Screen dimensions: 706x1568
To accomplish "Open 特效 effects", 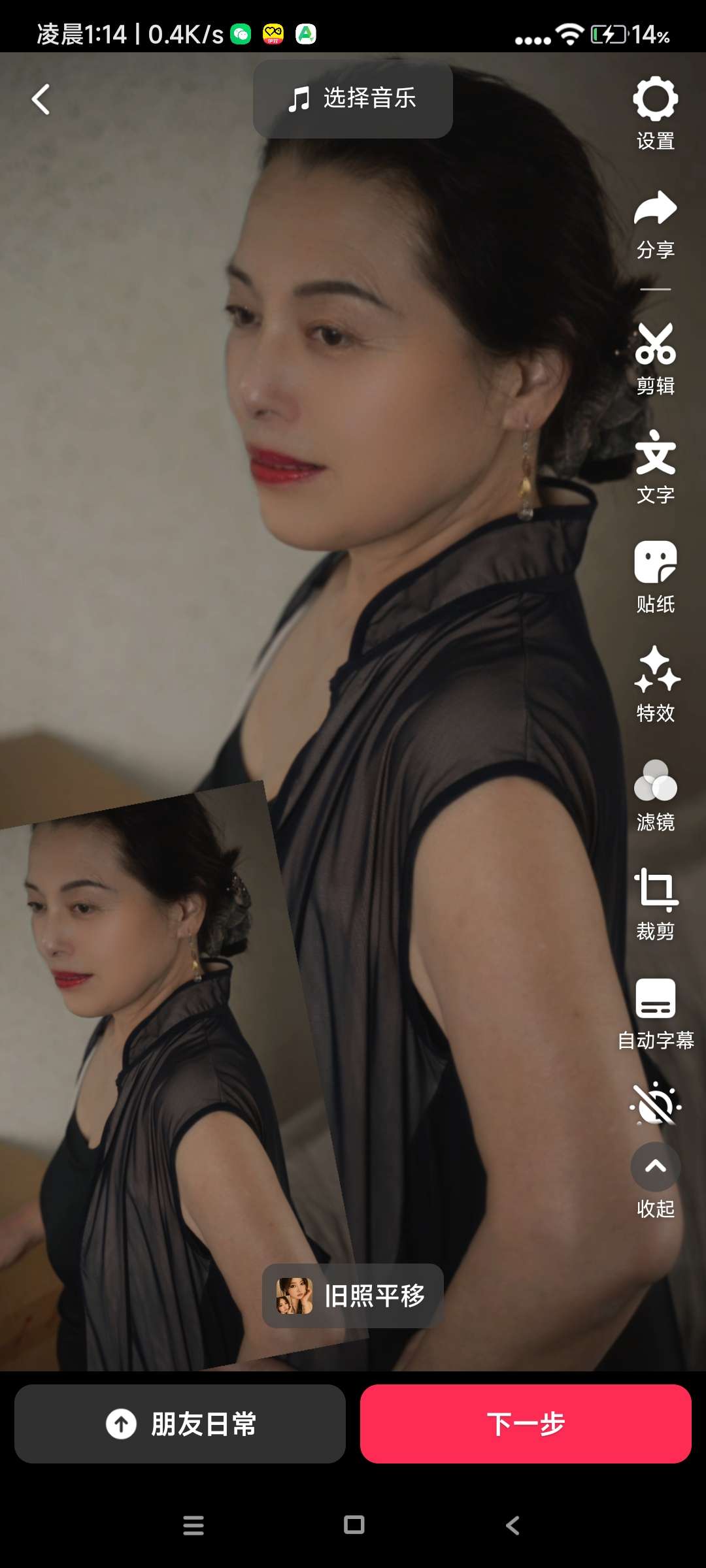I will tap(655, 684).
